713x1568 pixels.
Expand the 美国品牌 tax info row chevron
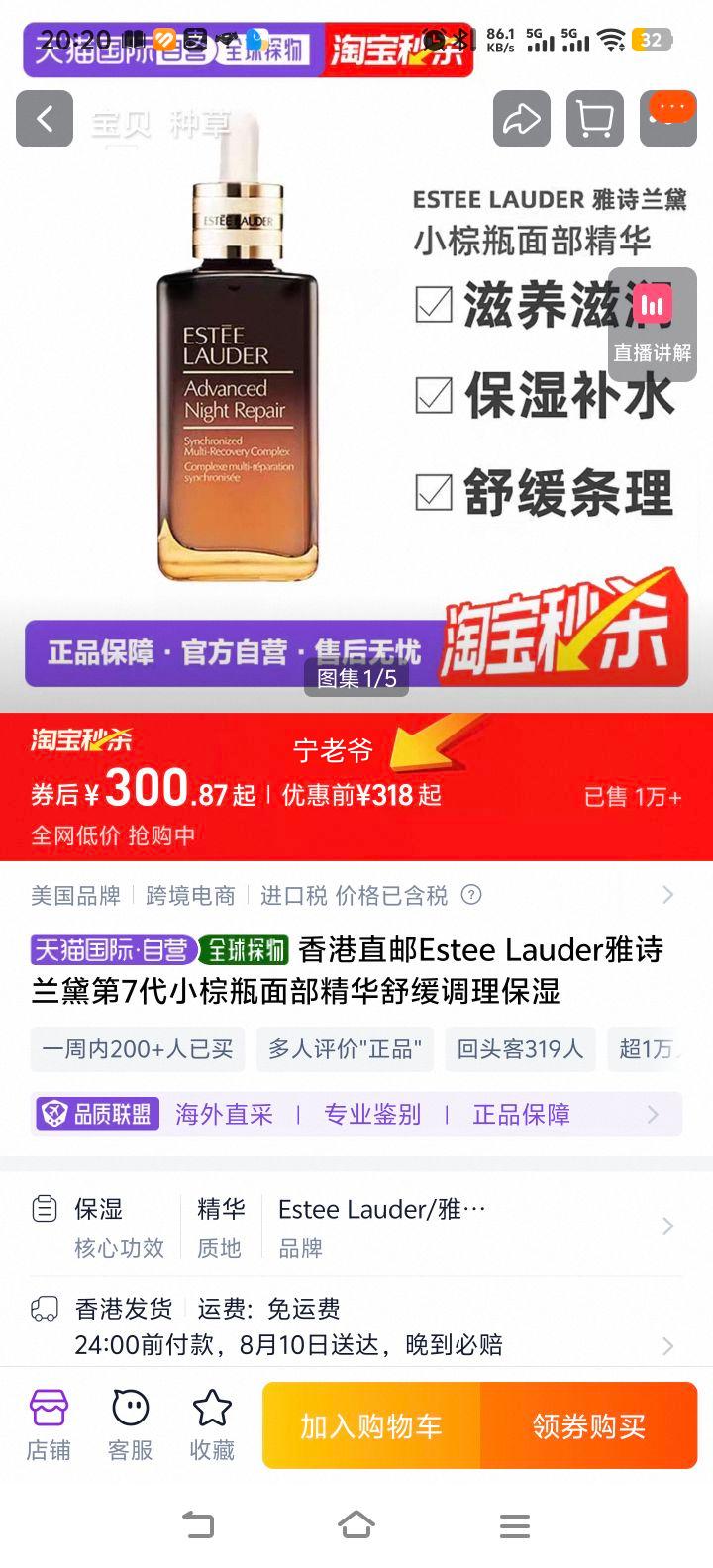tap(668, 894)
